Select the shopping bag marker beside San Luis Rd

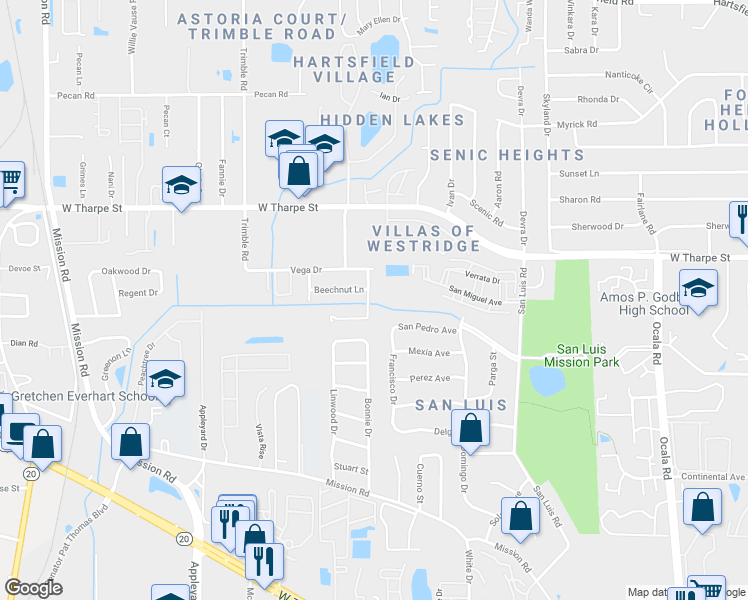[x=520, y=517]
